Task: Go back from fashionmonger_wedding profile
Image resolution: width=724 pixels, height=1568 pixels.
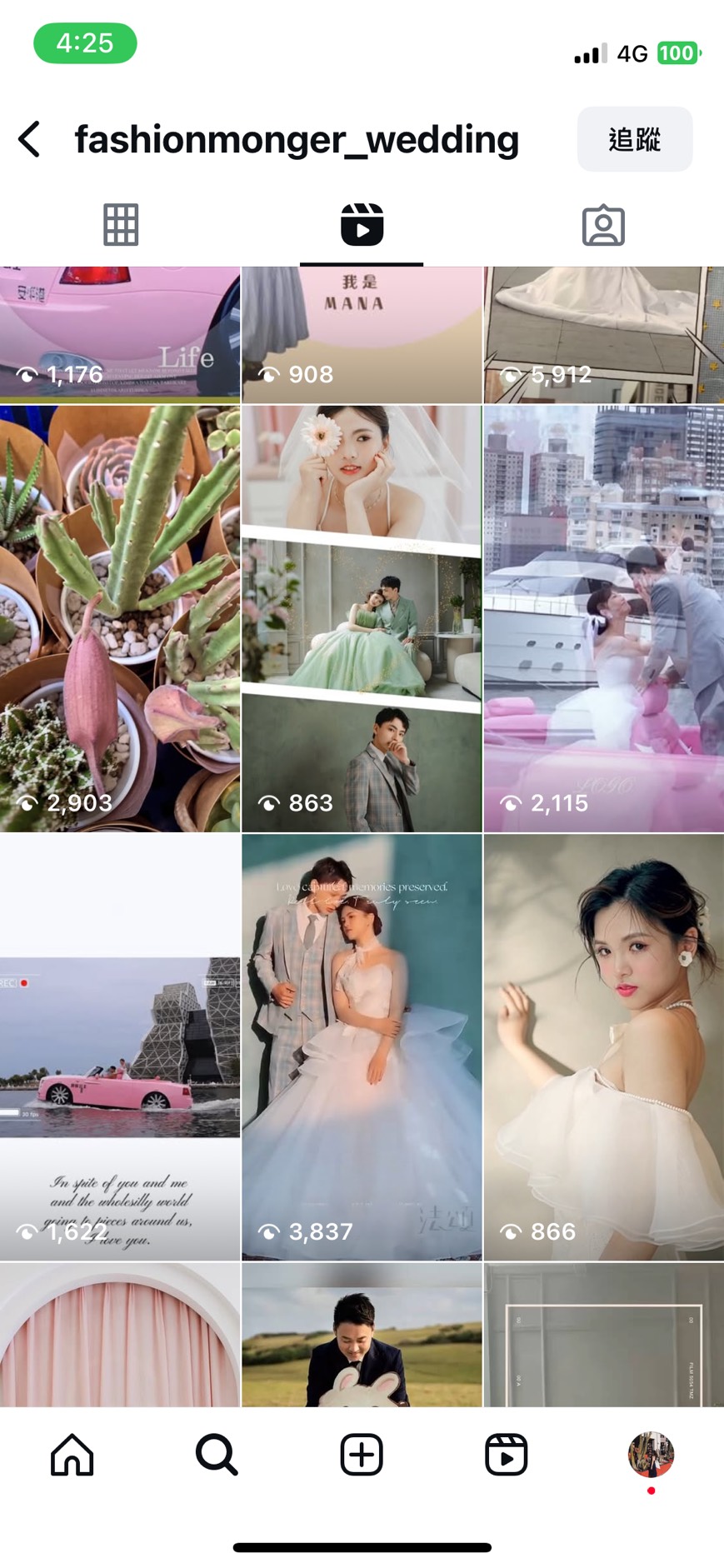Action: (30, 139)
